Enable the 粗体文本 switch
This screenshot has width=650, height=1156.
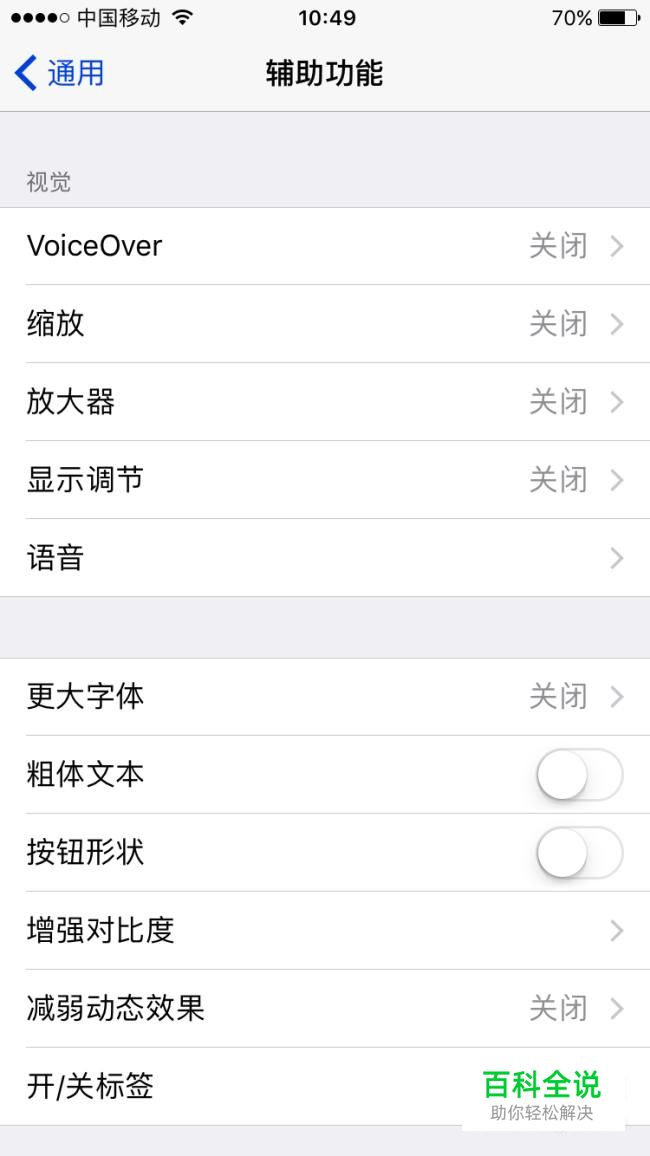click(579, 775)
